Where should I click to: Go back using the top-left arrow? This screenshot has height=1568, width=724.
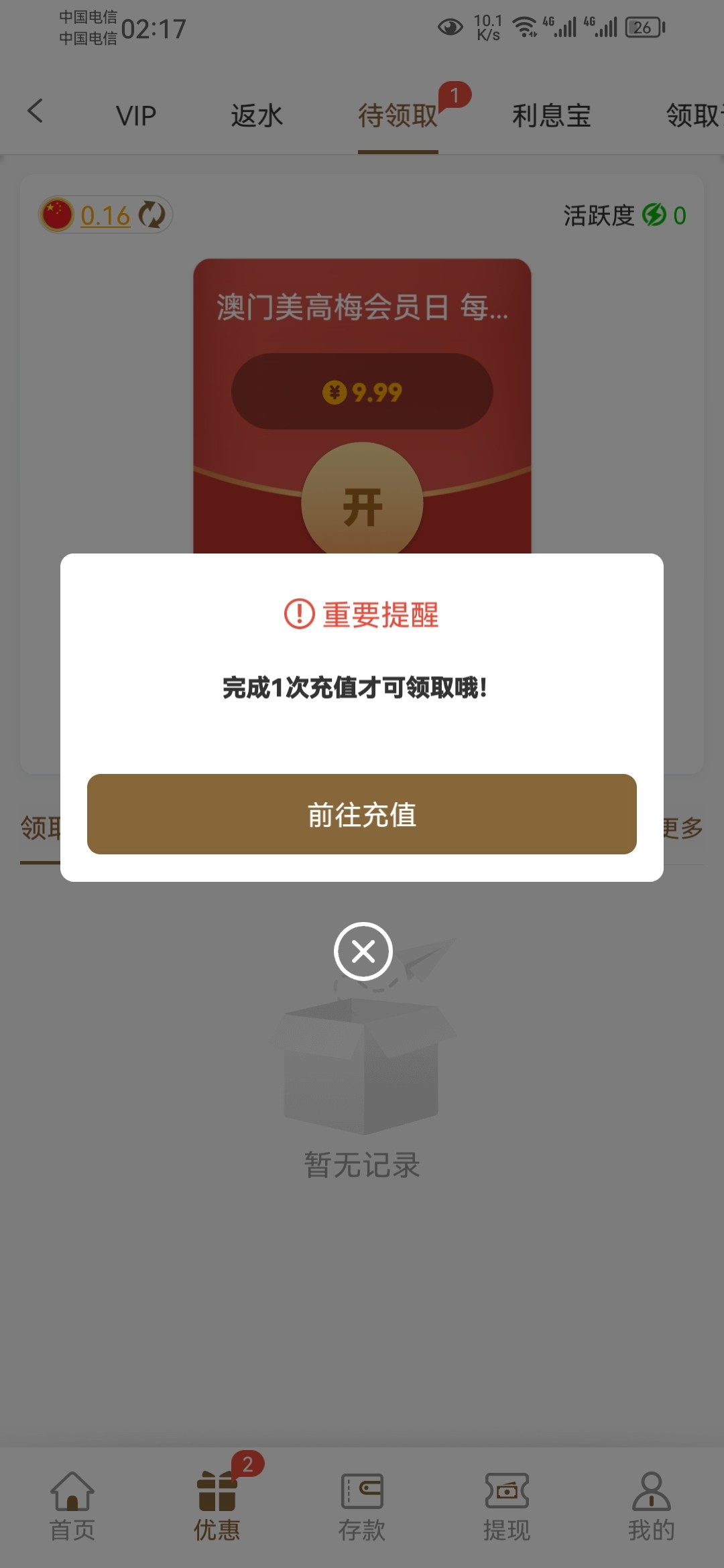tap(35, 111)
